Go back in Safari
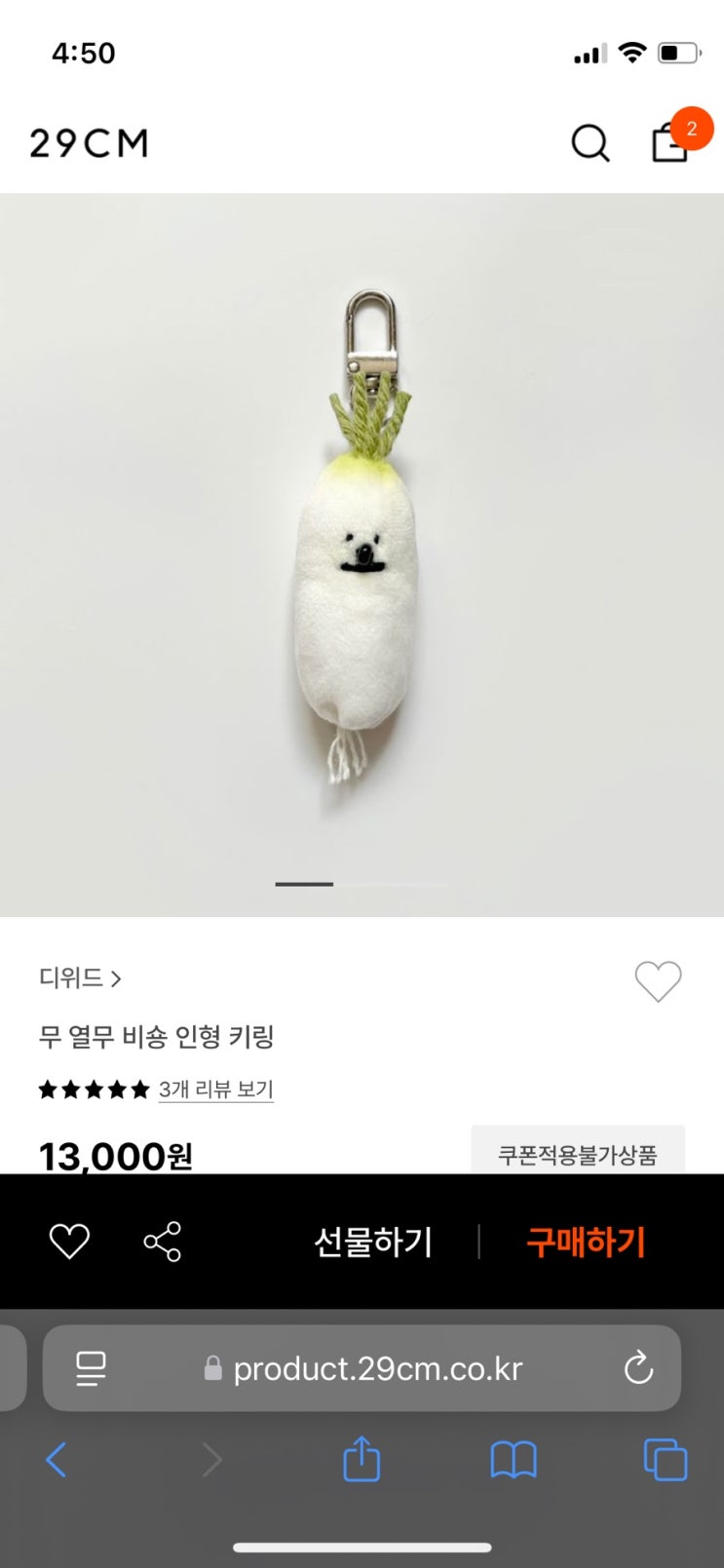This screenshot has height=1568, width=724. (57, 1460)
